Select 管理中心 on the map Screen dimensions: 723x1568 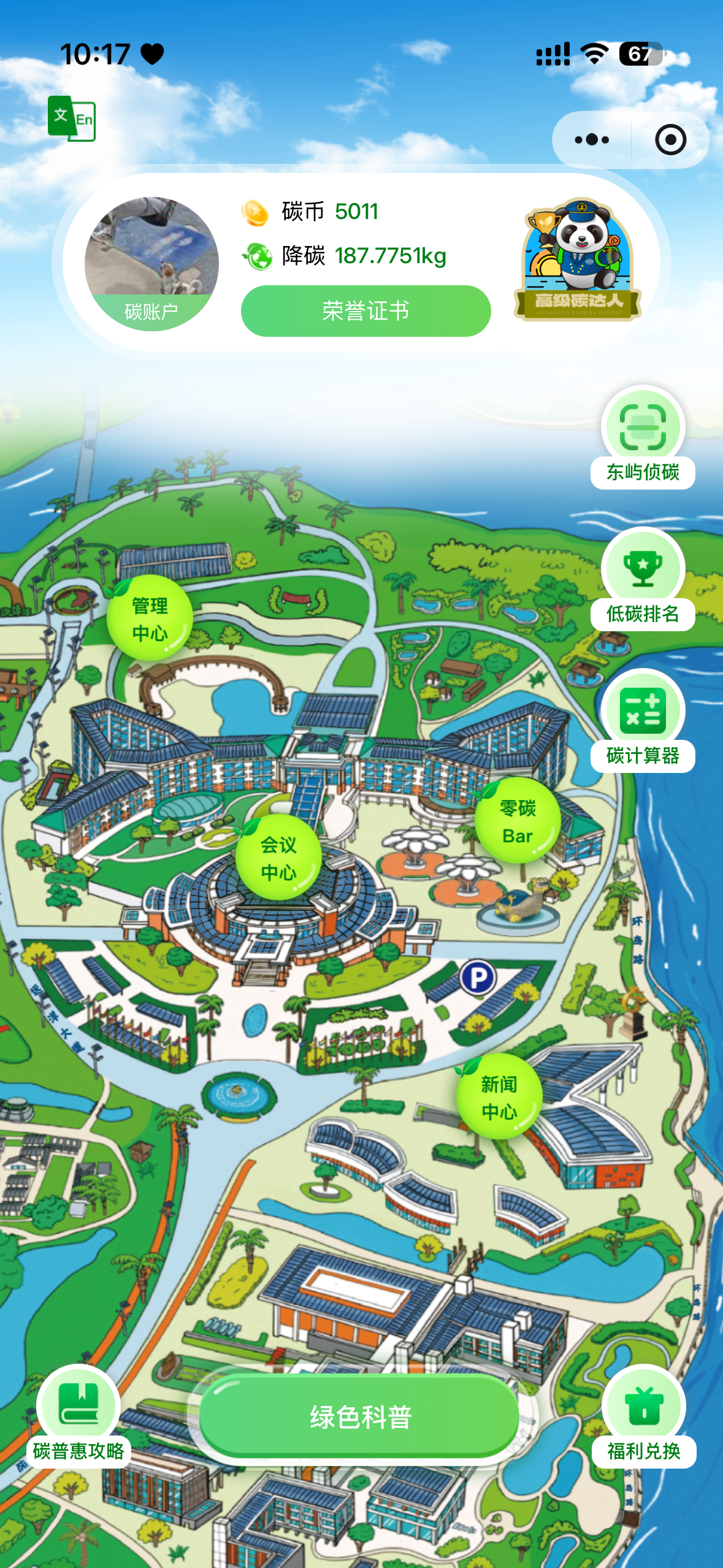point(150,618)
